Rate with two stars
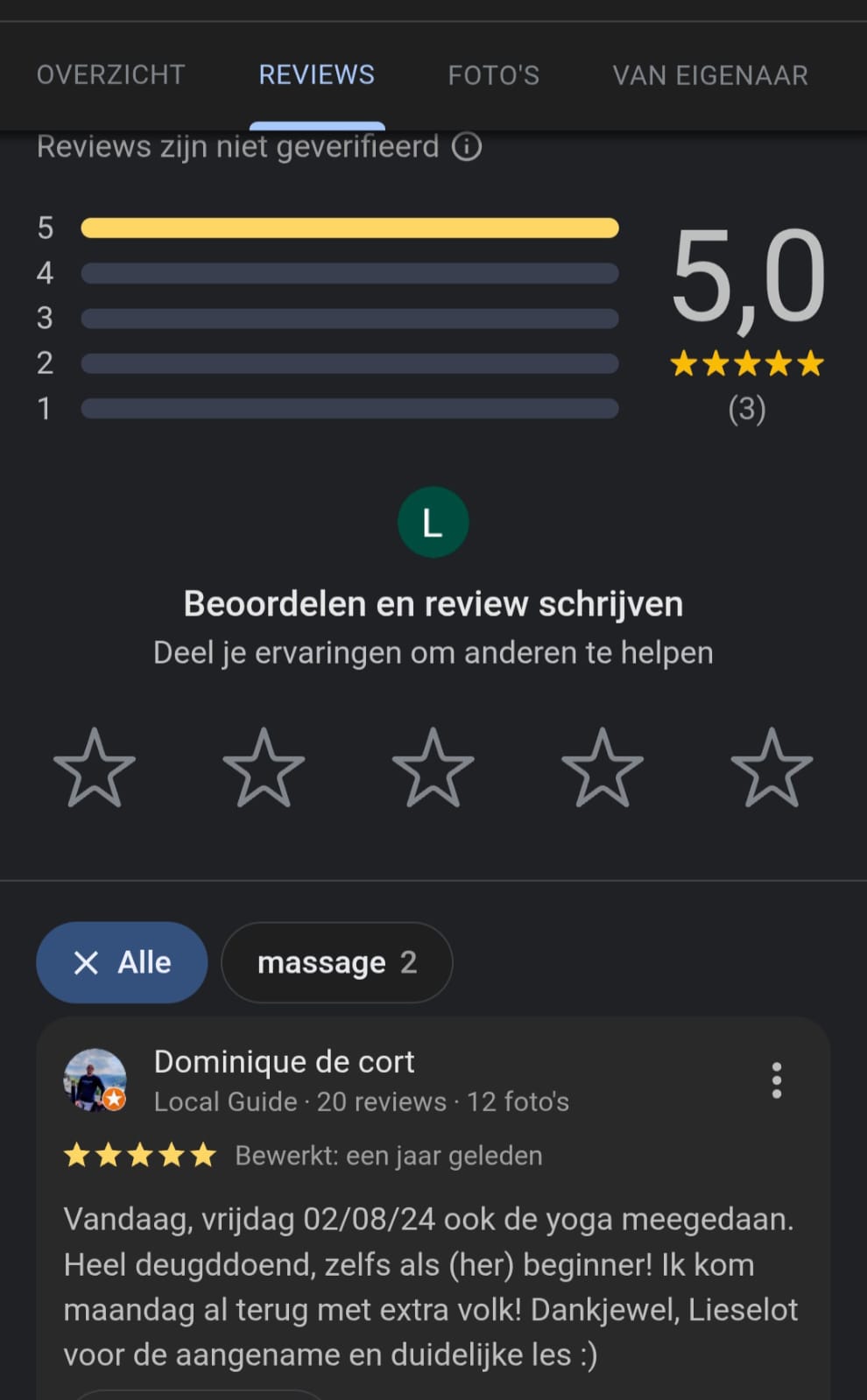 tap(264, 768)
